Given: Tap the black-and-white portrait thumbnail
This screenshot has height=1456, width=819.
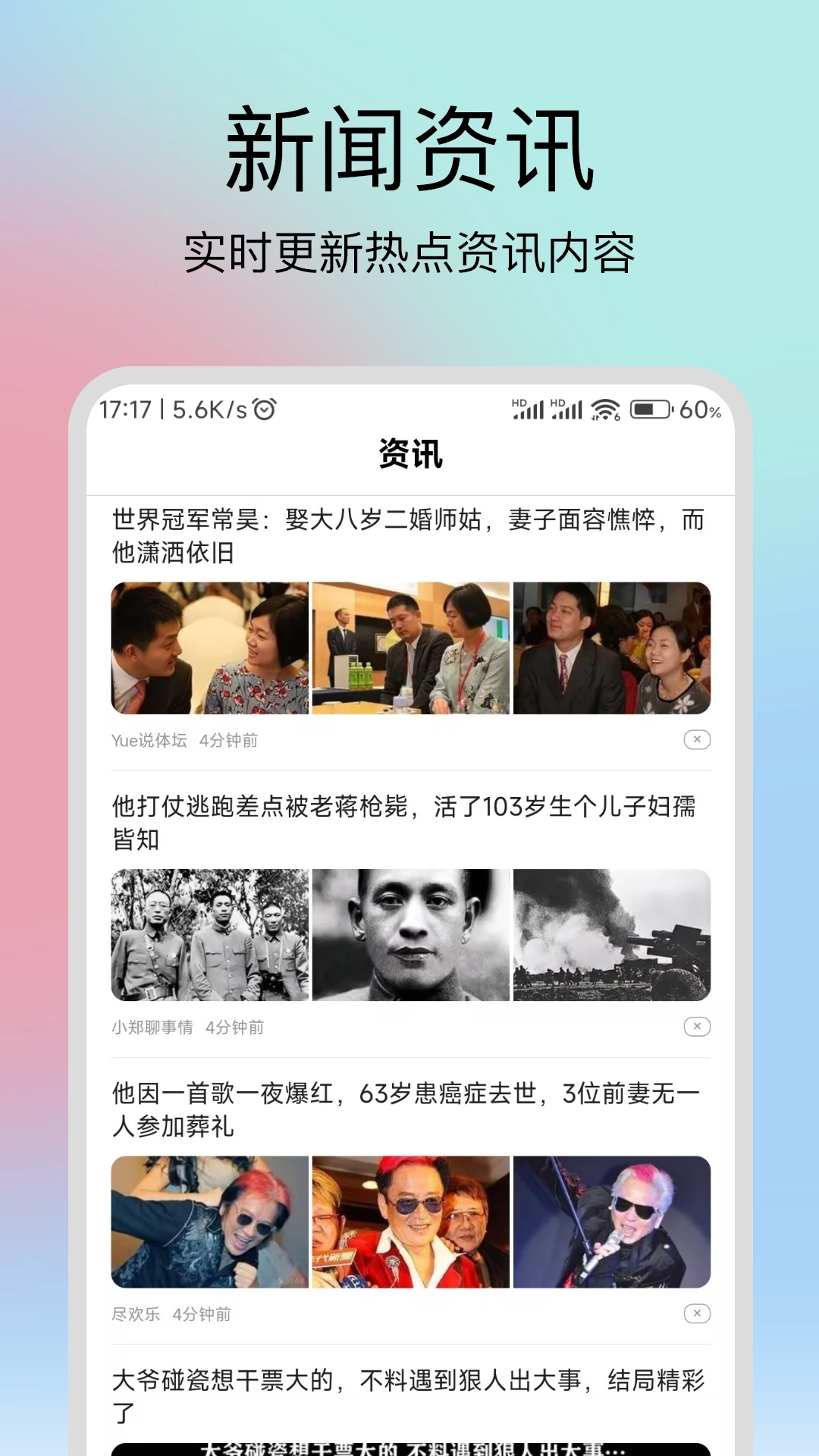Looking at the screenshot, I should coord(409,937).
